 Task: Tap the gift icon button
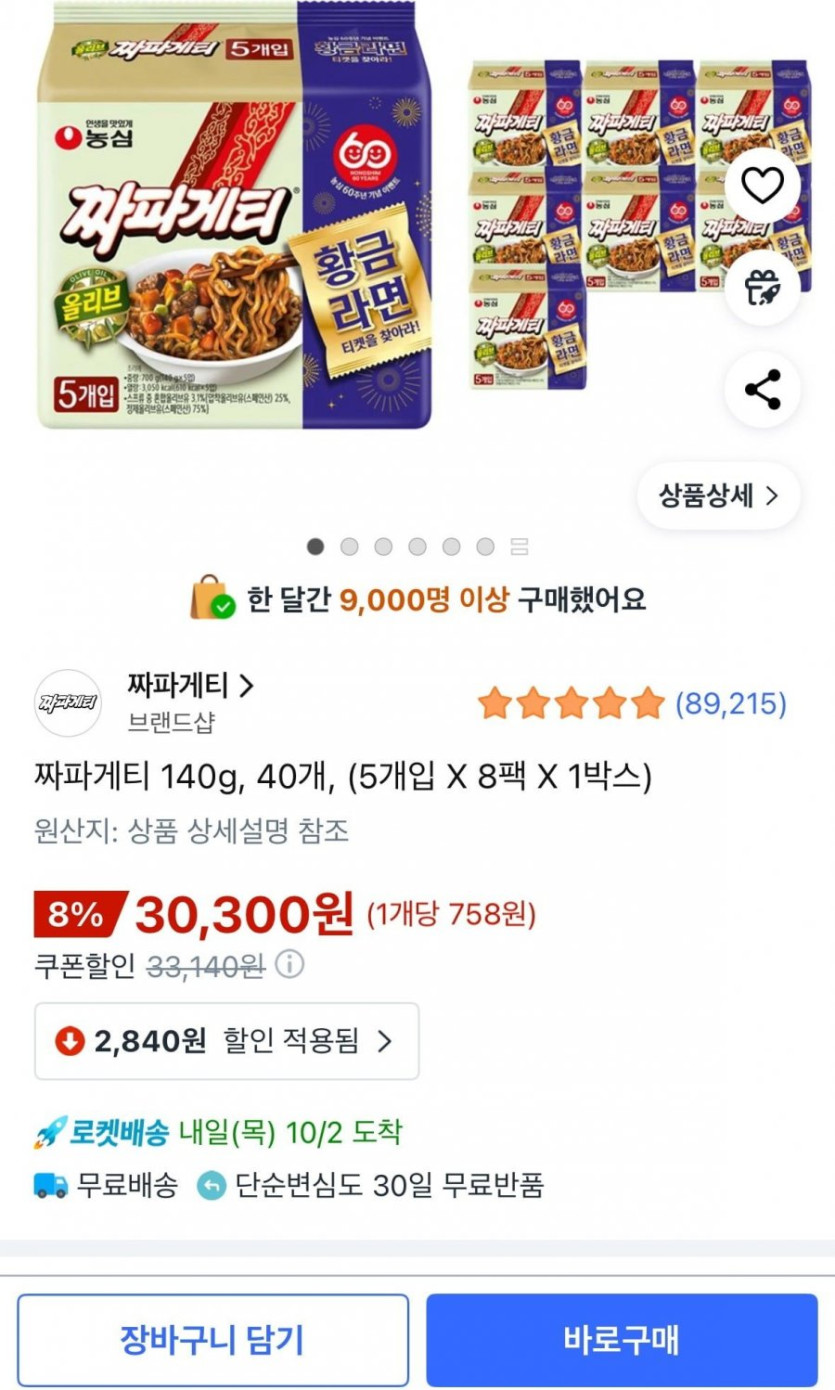762,288
